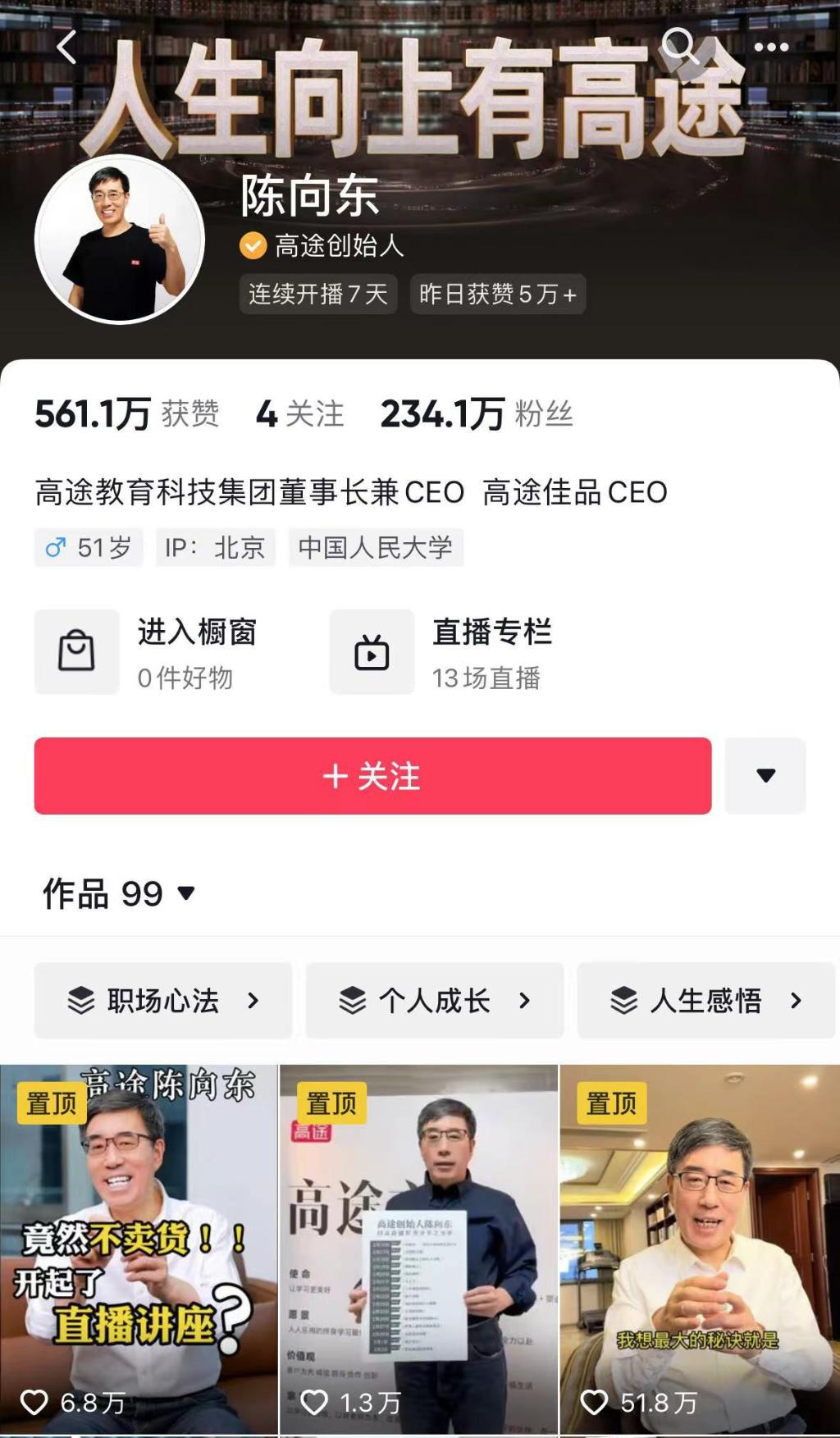View the 234.1万 粉丝 followers list
The image size is (840, 1438).
[477, 413]
